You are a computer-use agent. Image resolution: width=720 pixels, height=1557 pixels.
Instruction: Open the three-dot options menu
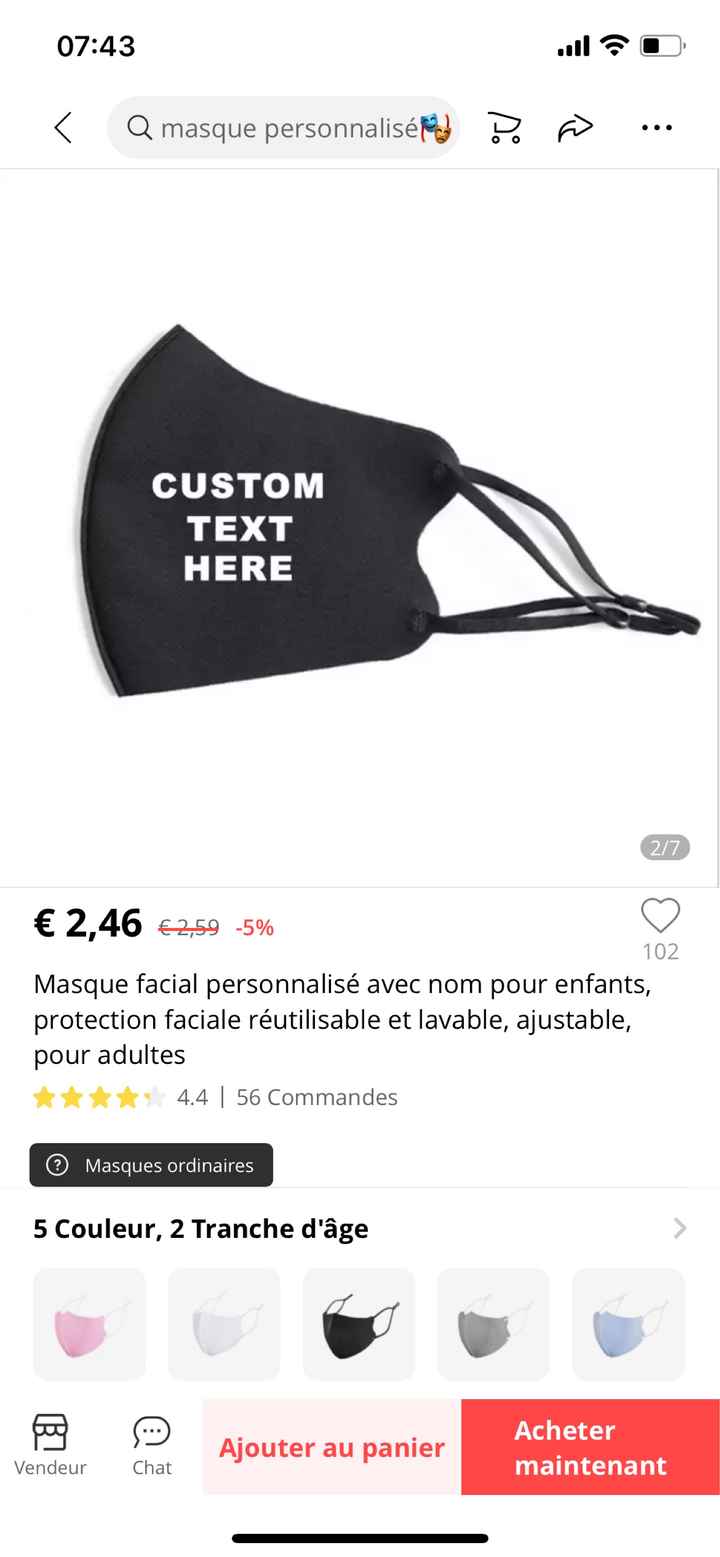coord(656,127)
